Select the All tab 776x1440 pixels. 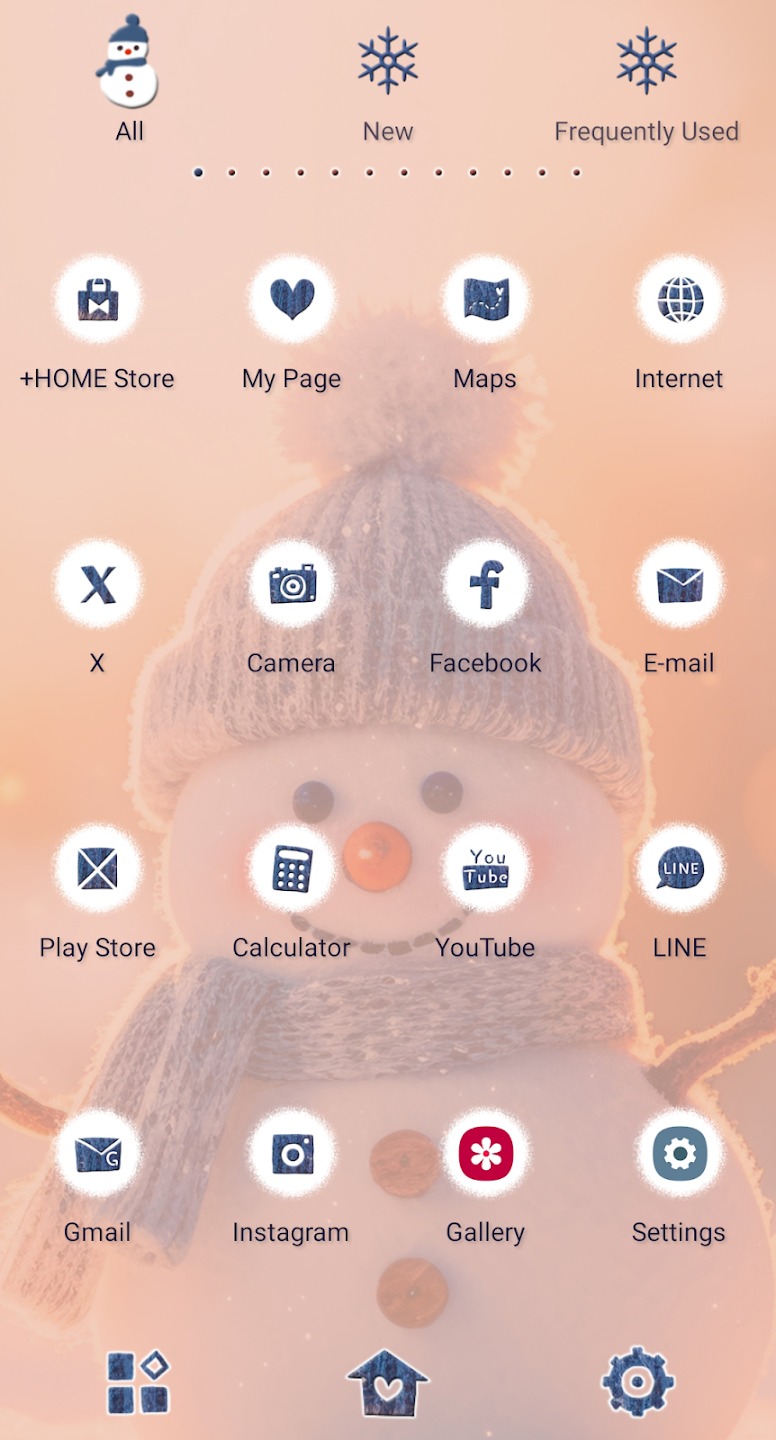pyautogui.click(x=129, y=80)
